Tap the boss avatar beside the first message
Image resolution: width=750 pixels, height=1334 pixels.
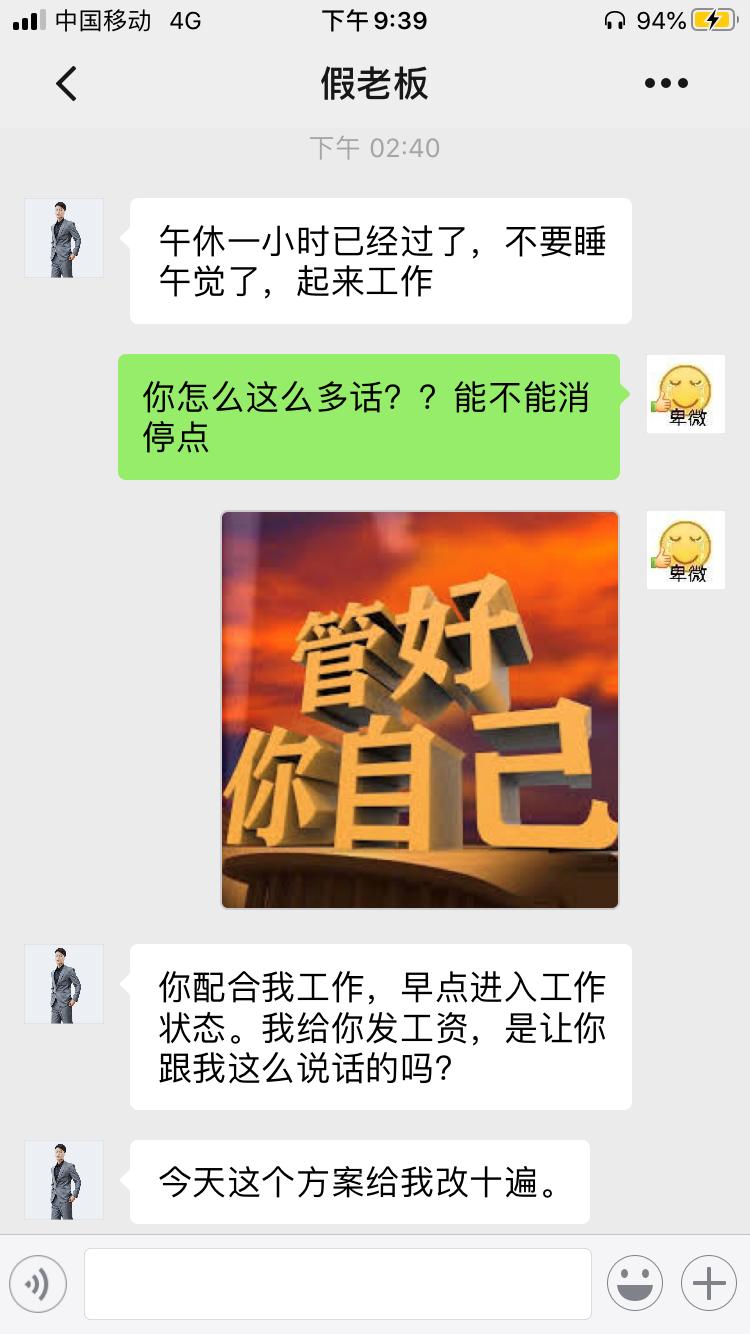tap(63, 238)
